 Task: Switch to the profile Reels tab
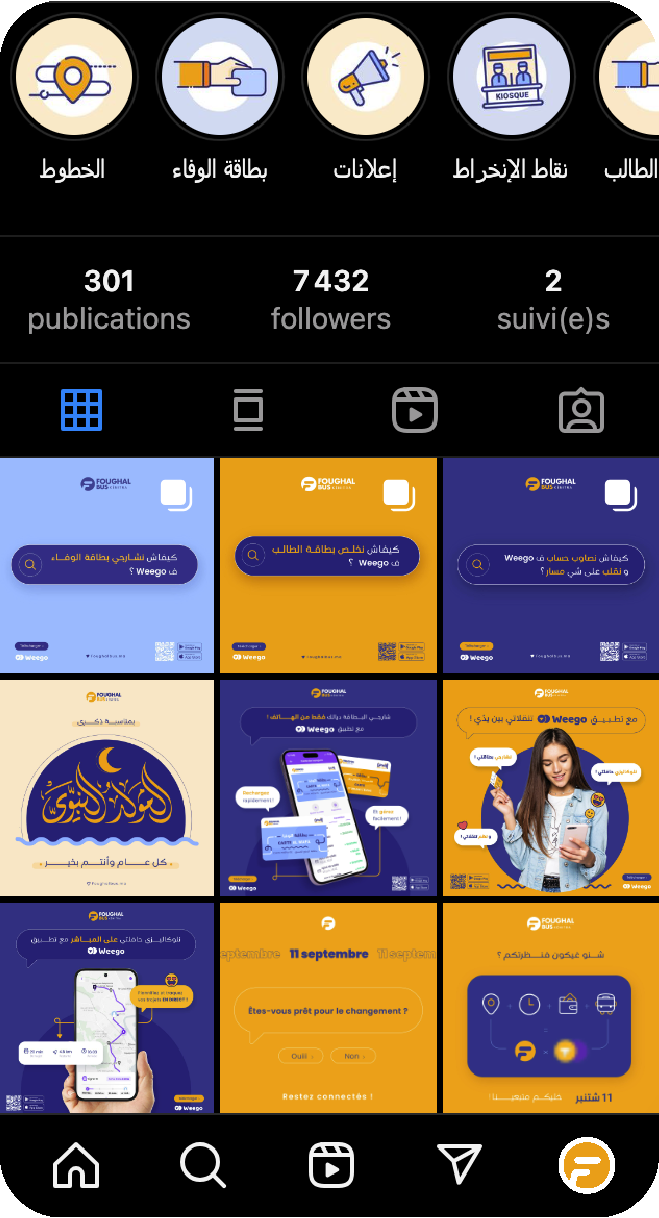point(414,410)
